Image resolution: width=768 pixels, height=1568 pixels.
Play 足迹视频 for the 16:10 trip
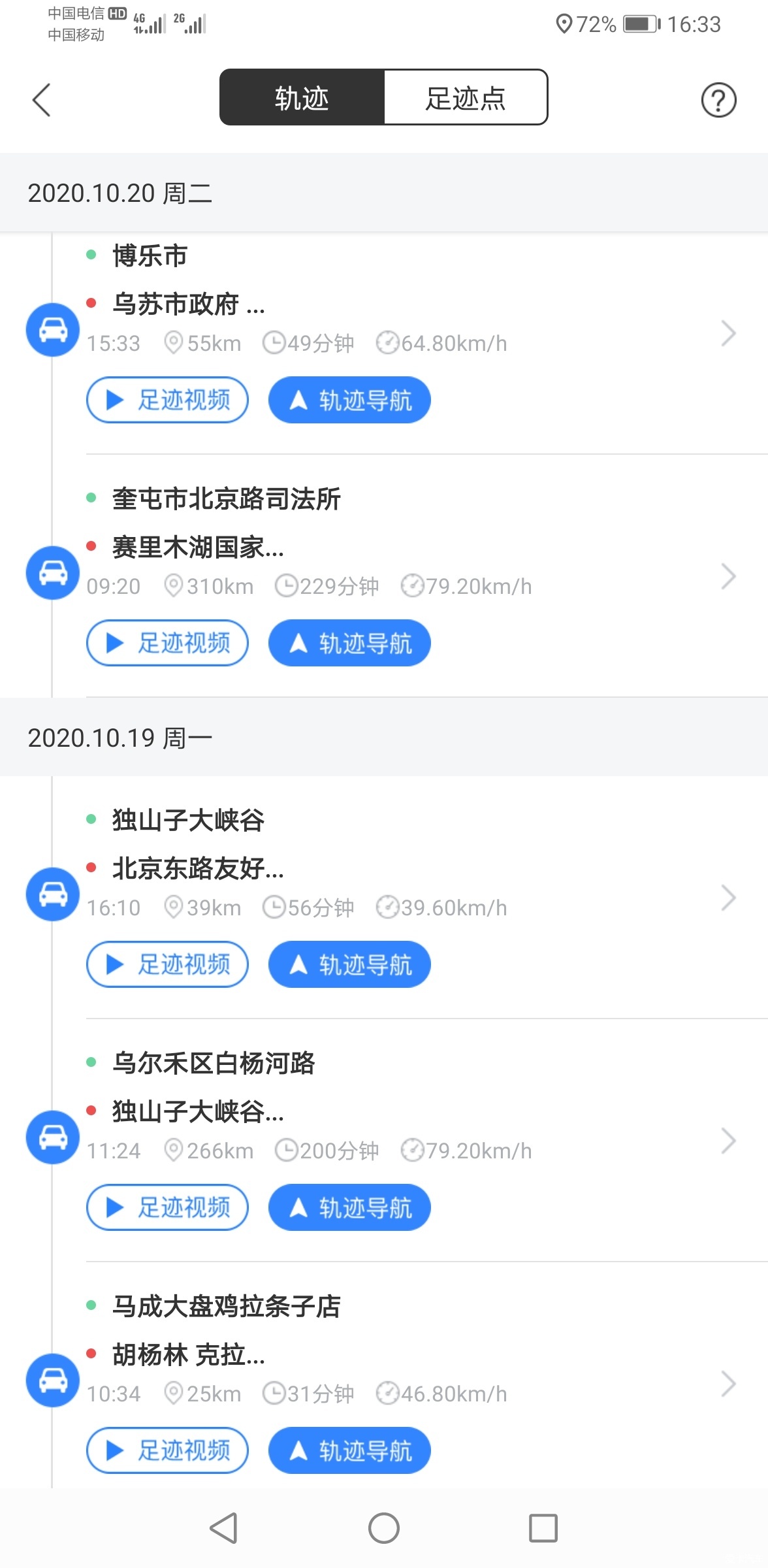[168, 964]
